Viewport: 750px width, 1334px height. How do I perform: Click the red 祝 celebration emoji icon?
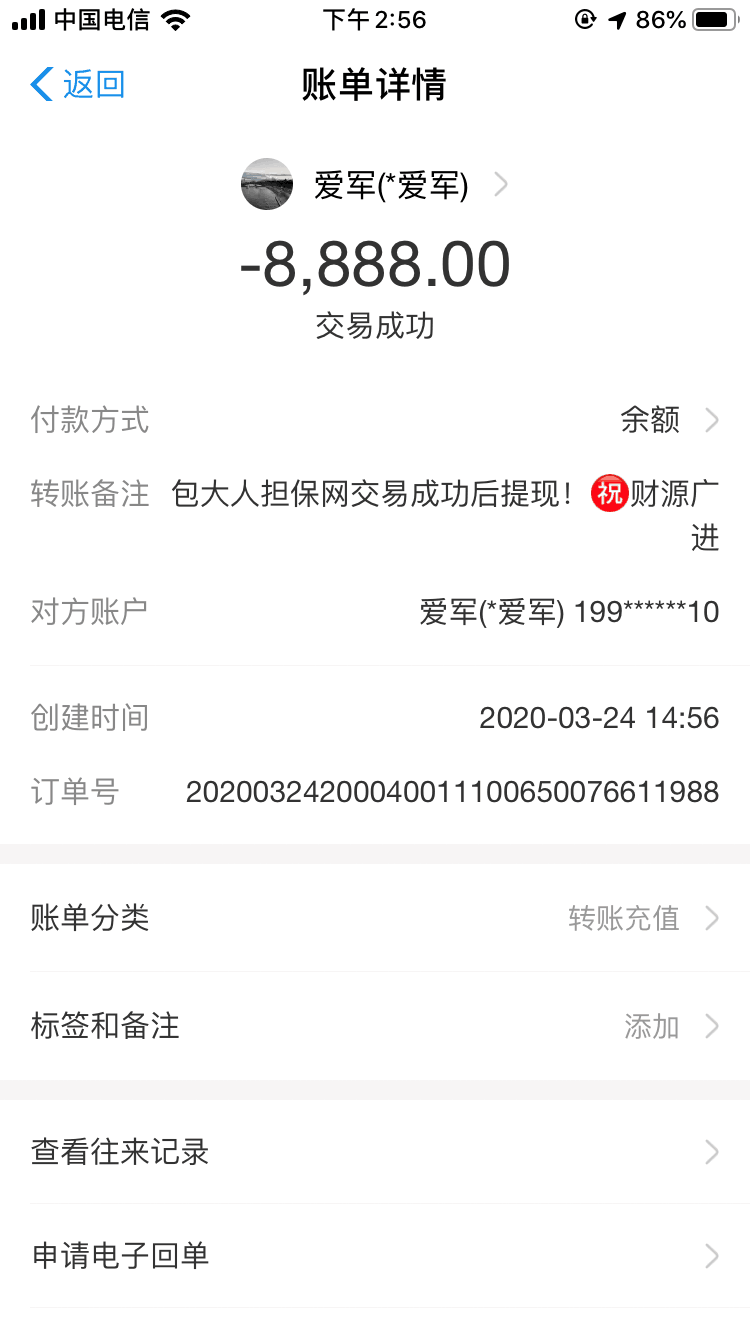608,494
